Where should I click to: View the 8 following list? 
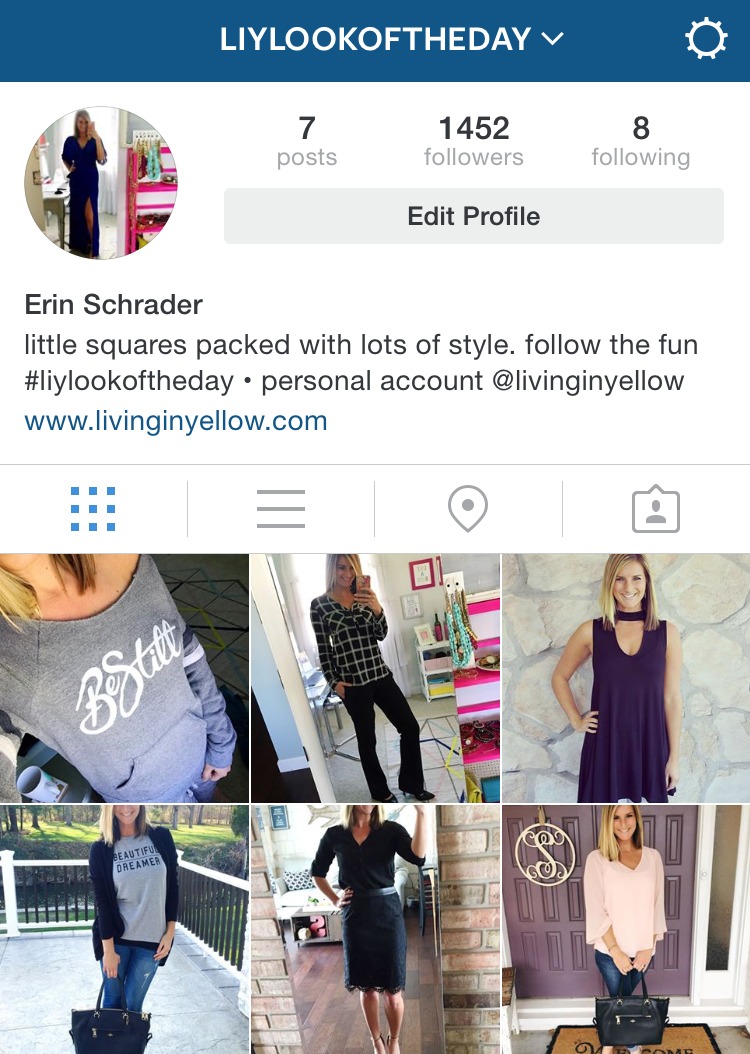pyautogui.click(x=640, y=141)
